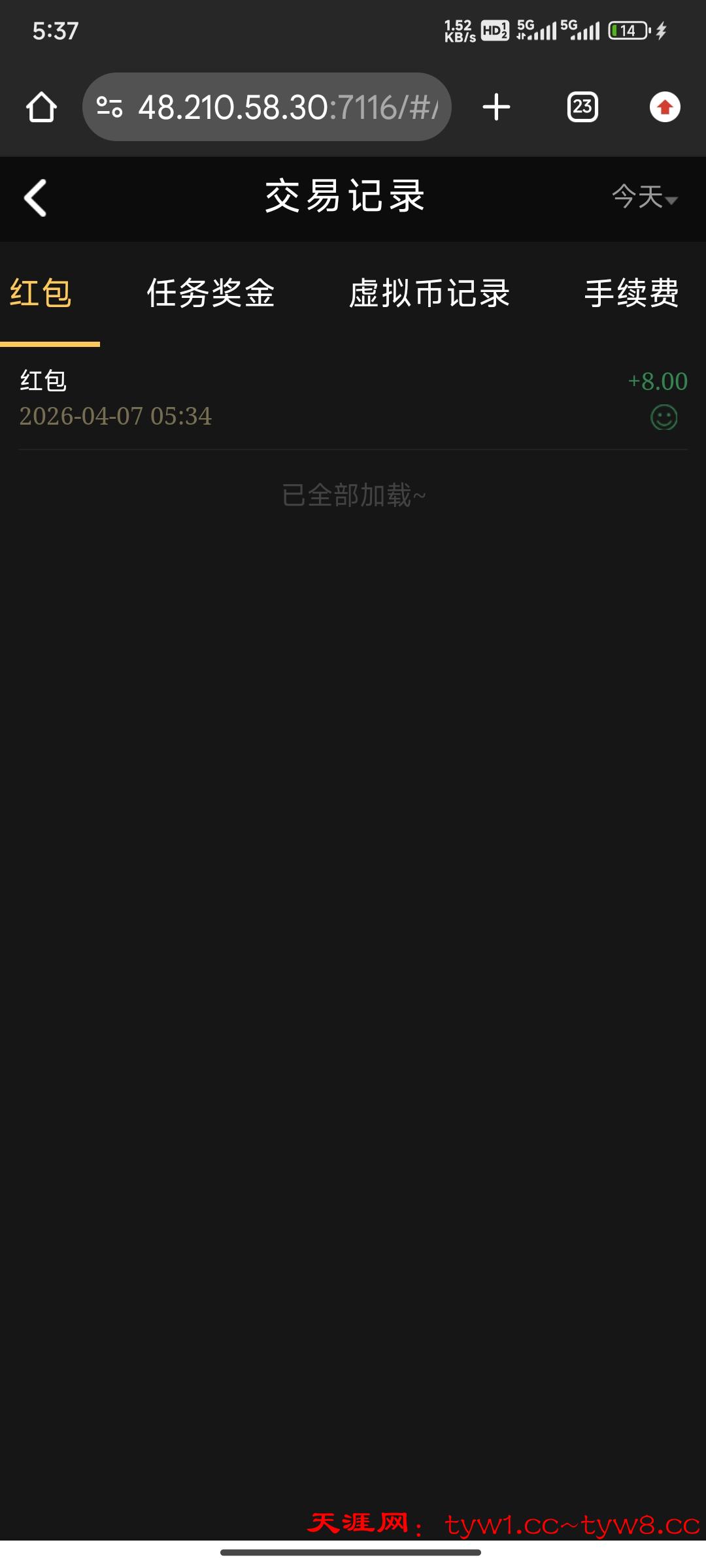Open the 今天 date filter dropdown
The width and height of the screenshot is (706, 1568).
pos(645,197)
